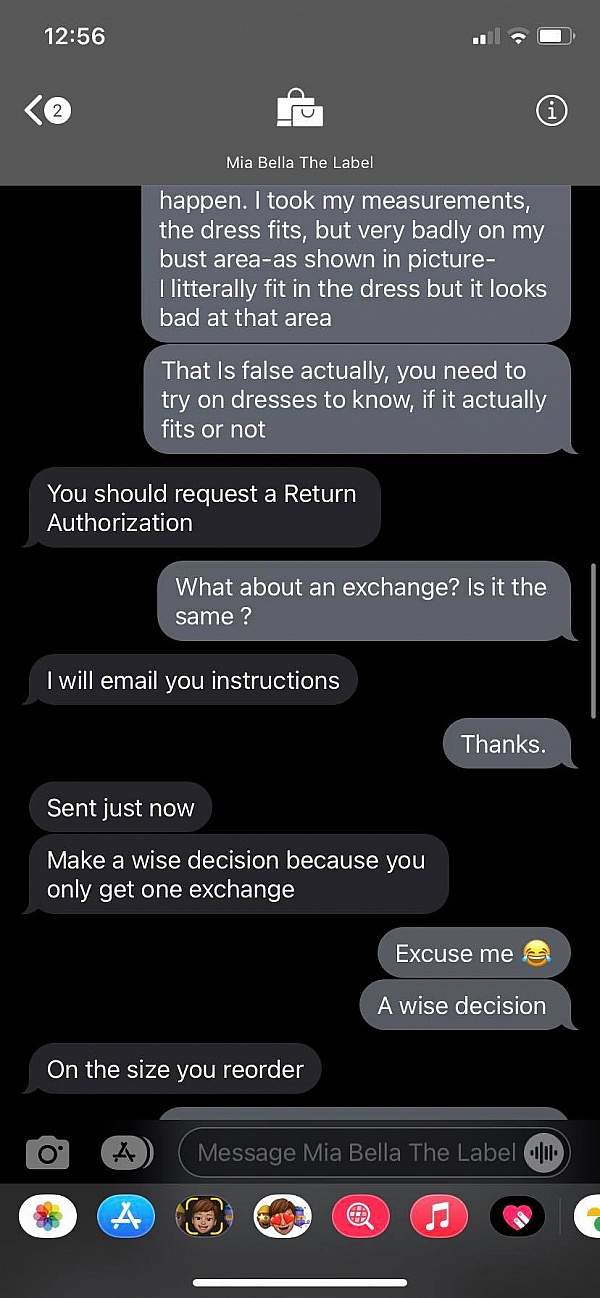
Task: Open Memoji Stickers in the app strip
Action: tap(283, 1216)
